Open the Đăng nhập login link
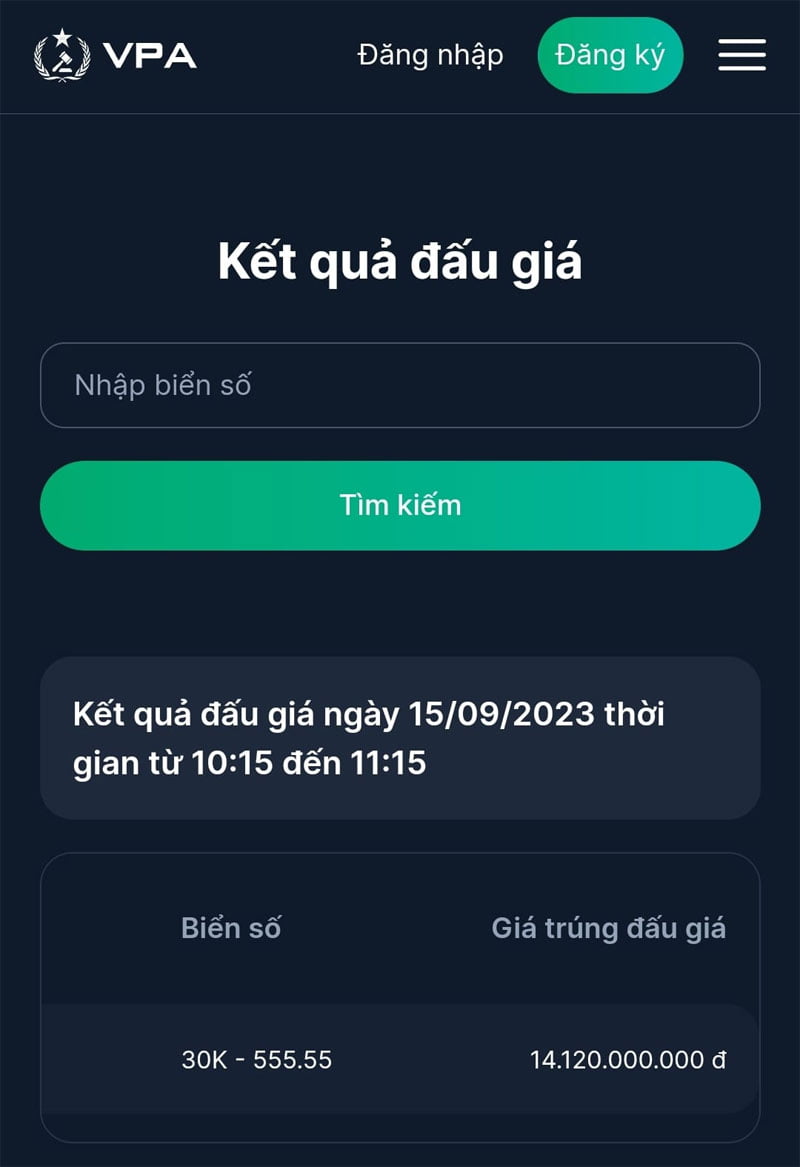Viewport: 800px width, 1167px height. [x=430, y=56]
